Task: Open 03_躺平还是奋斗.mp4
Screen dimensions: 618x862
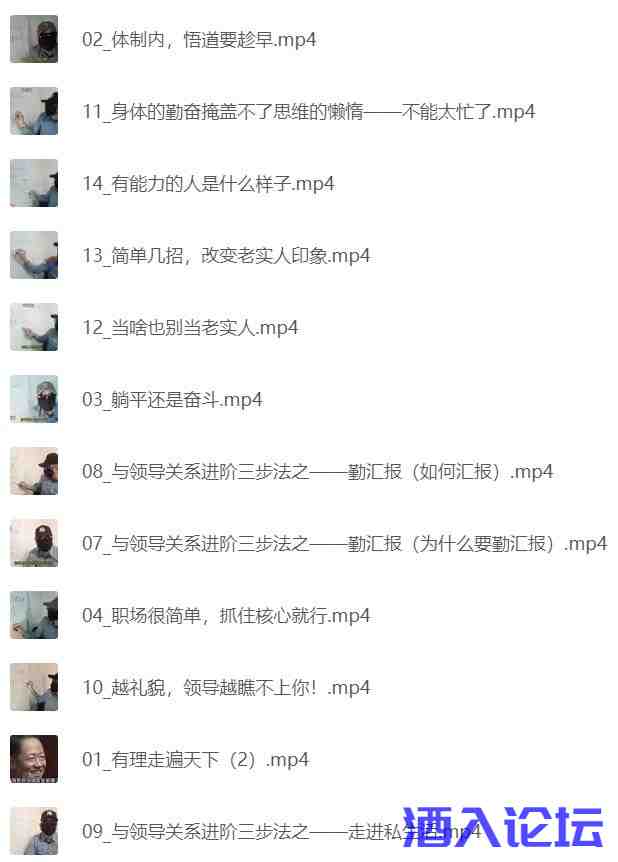Action: point(172,400)
